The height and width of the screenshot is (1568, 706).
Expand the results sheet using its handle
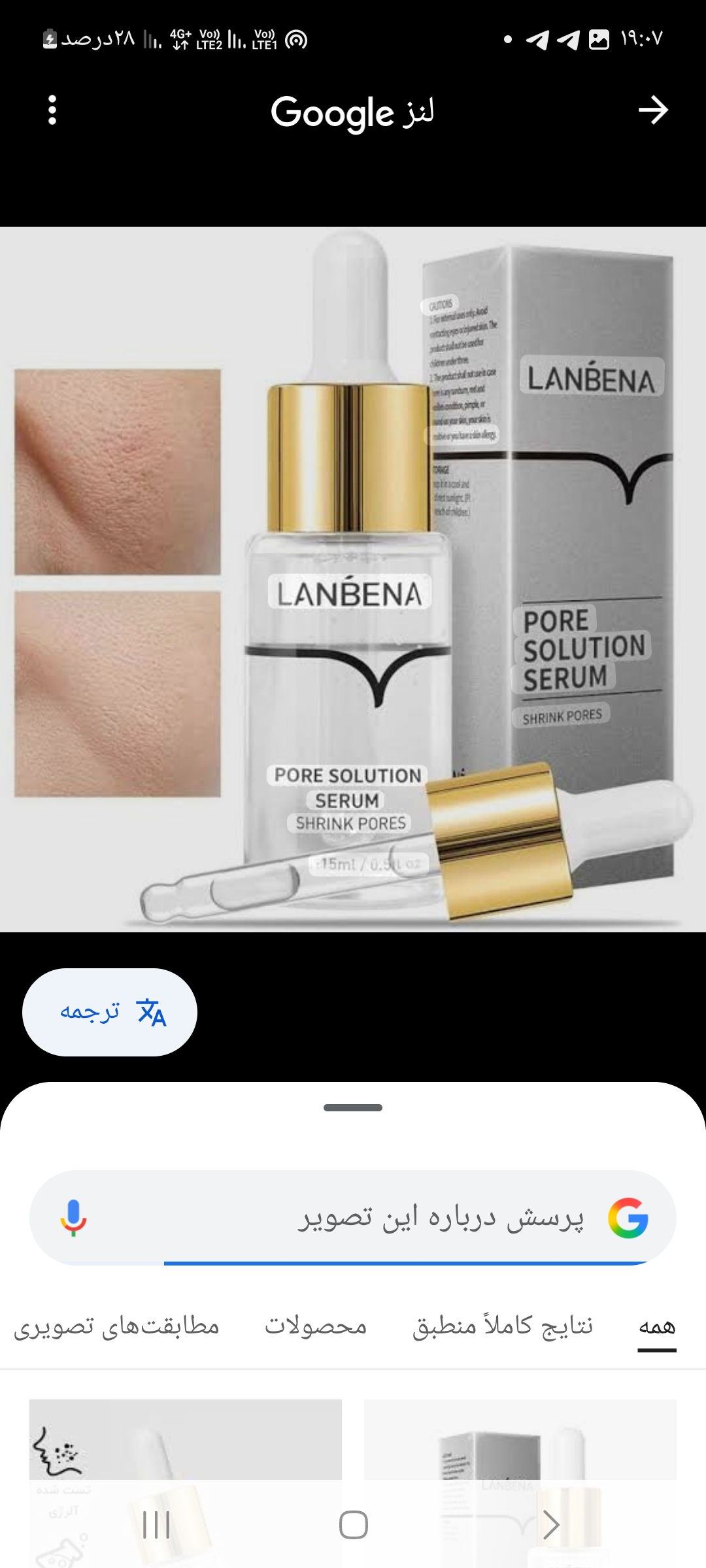tap(353, 1107)
